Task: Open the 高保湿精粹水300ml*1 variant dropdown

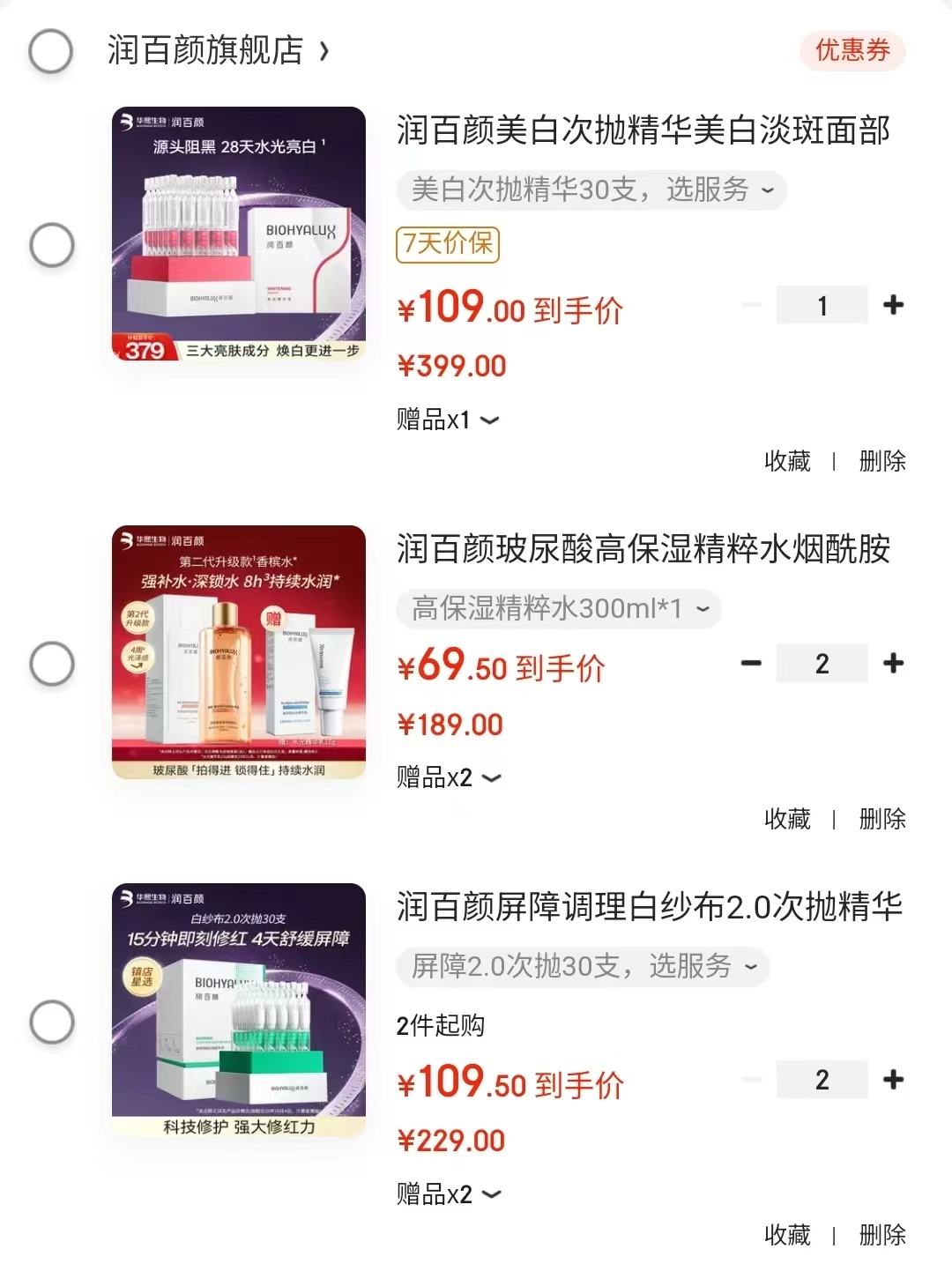Action: click(x=559, y=609)
